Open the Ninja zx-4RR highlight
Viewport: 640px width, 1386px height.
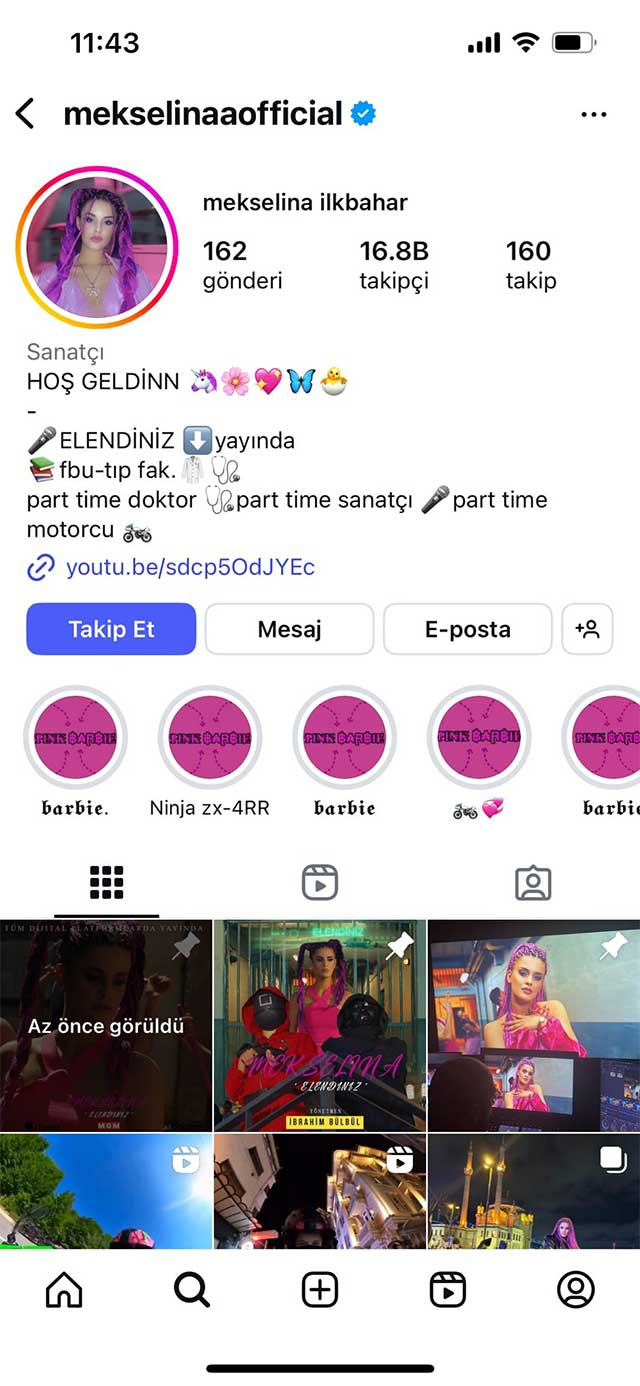210,739
